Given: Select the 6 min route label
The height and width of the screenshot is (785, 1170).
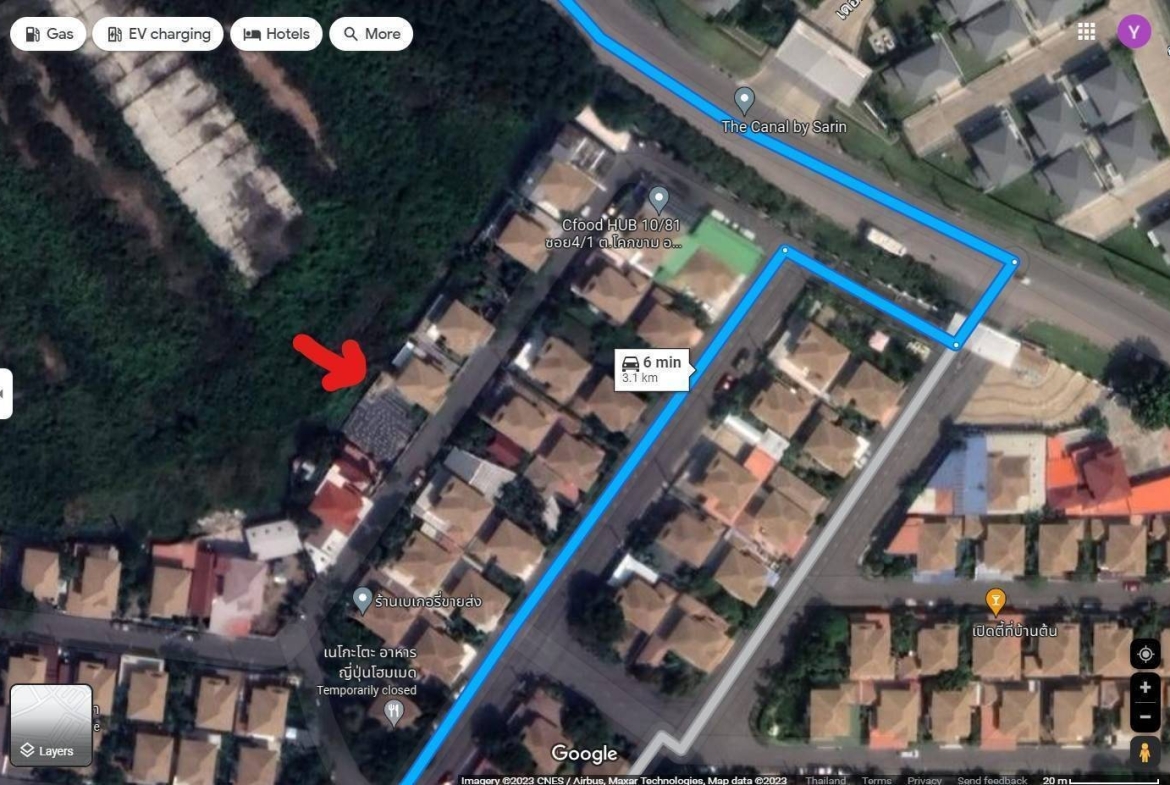Looking at the screenshot, I should [x=650, y=369].
